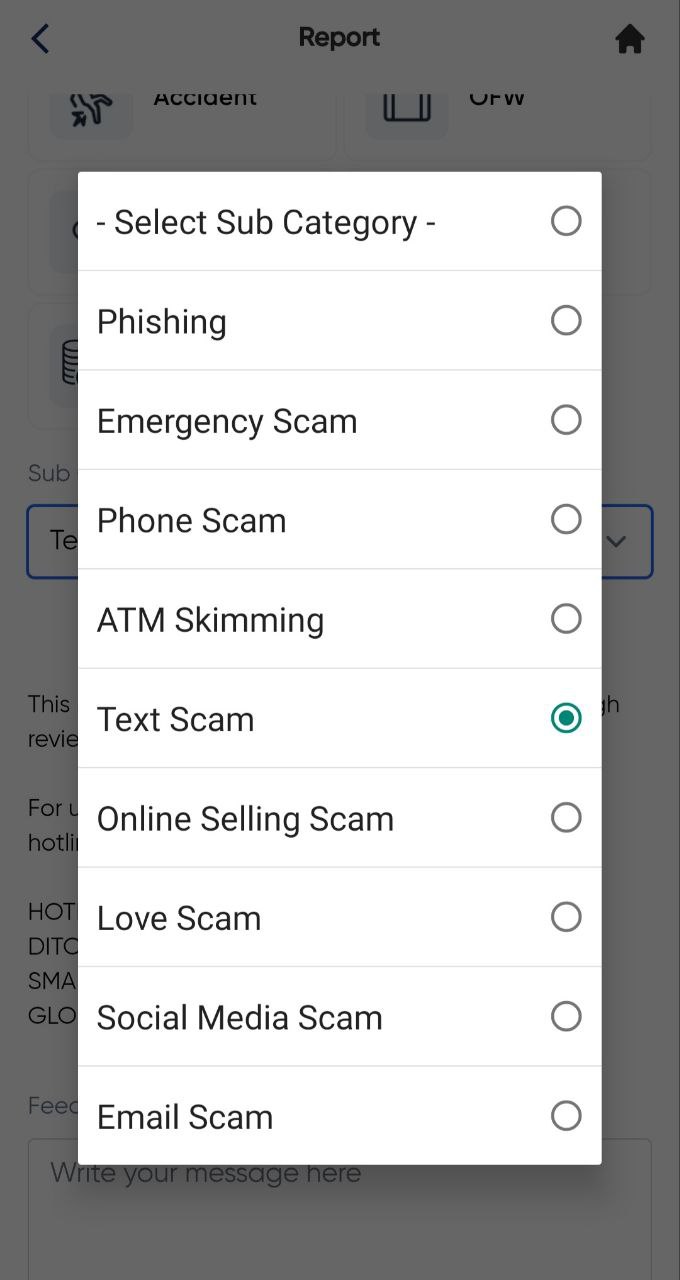Select Love Scam sub category
680x1280 pixels.
click(x=340, y=917)
